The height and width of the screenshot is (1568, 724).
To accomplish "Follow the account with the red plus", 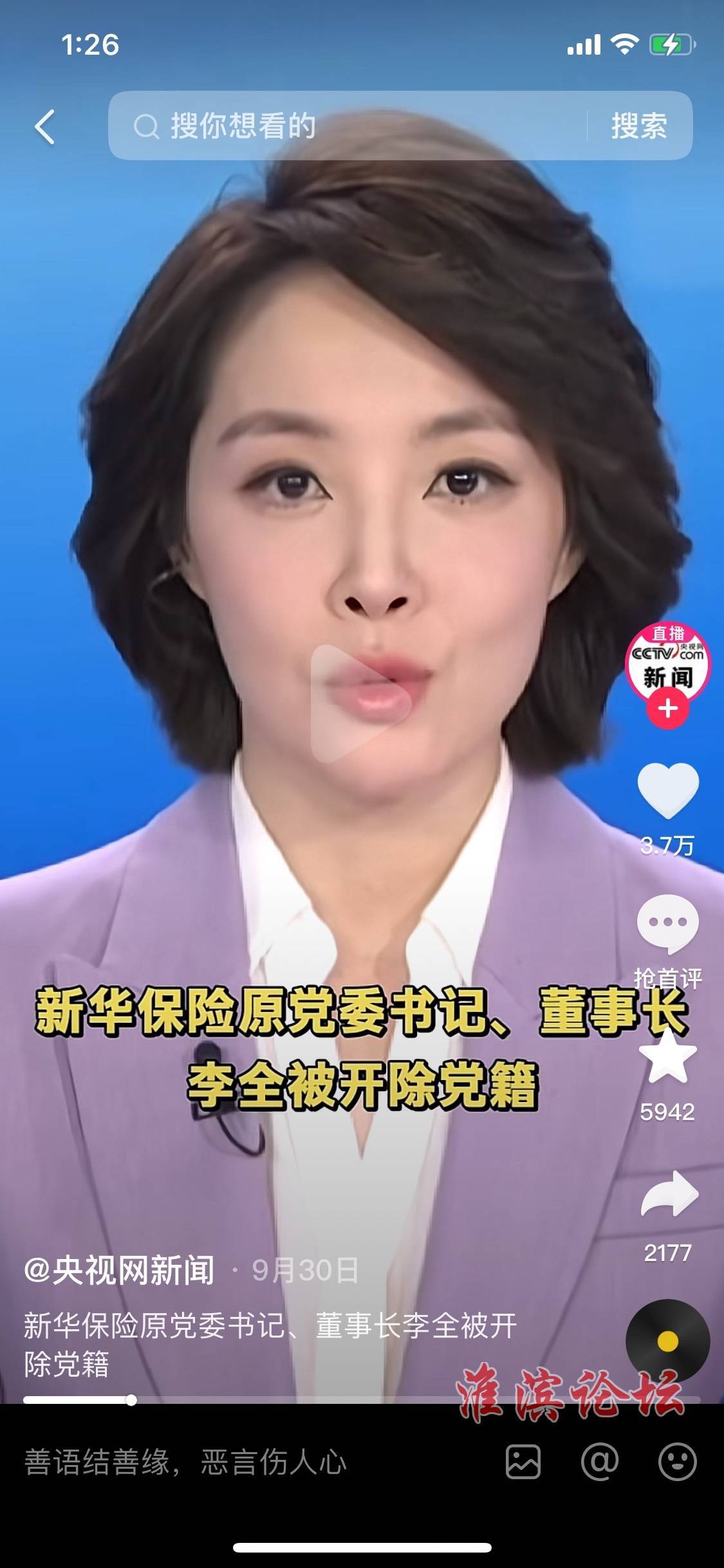I will coord(668,709).
